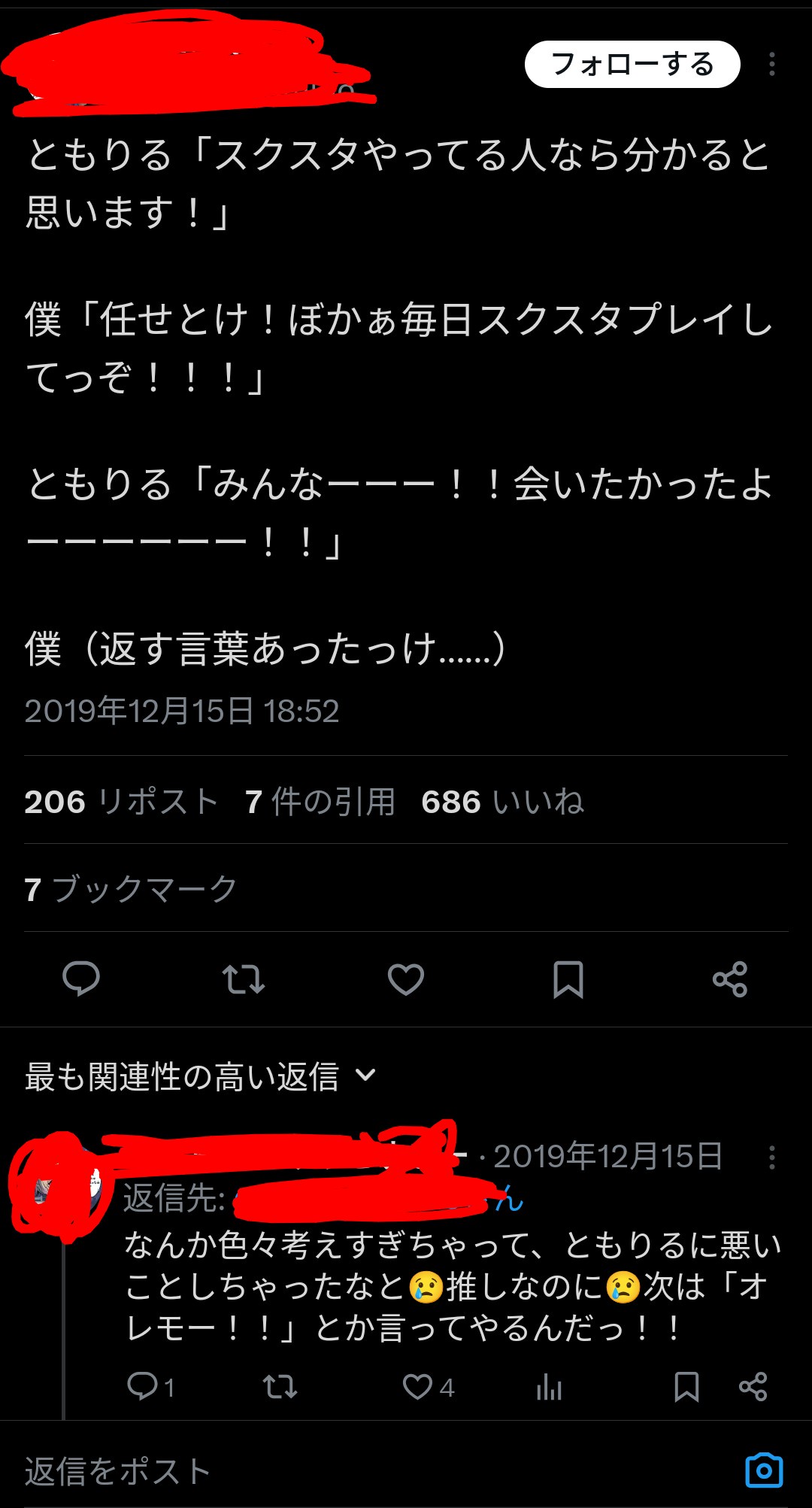View the 206 リポスト list

tap(120, 802)
